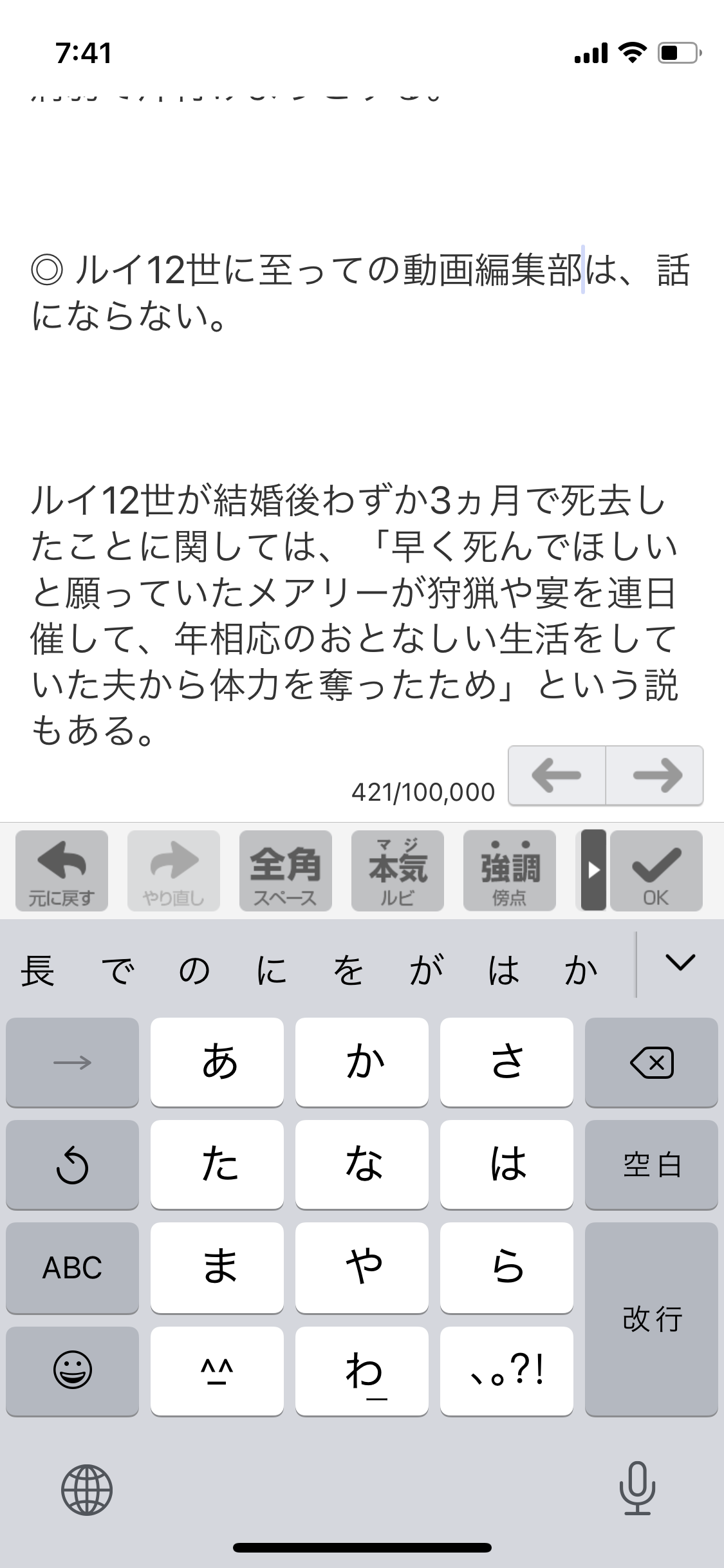
Task: Delete a character with the backspace key
Action: coord(651,1063)
